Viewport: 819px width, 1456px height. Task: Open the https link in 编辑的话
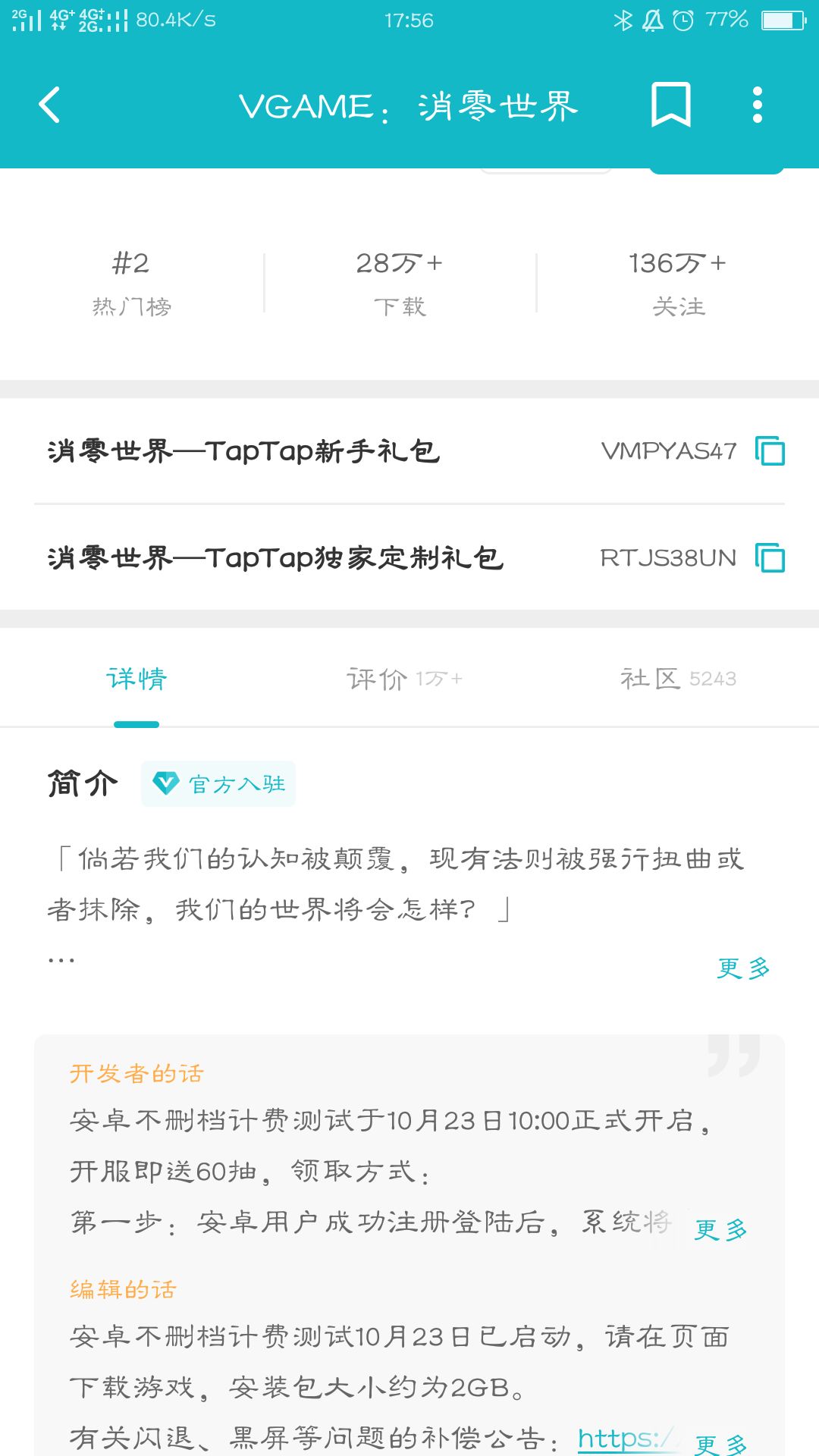pyautogui.click(x=626, y=1438)
